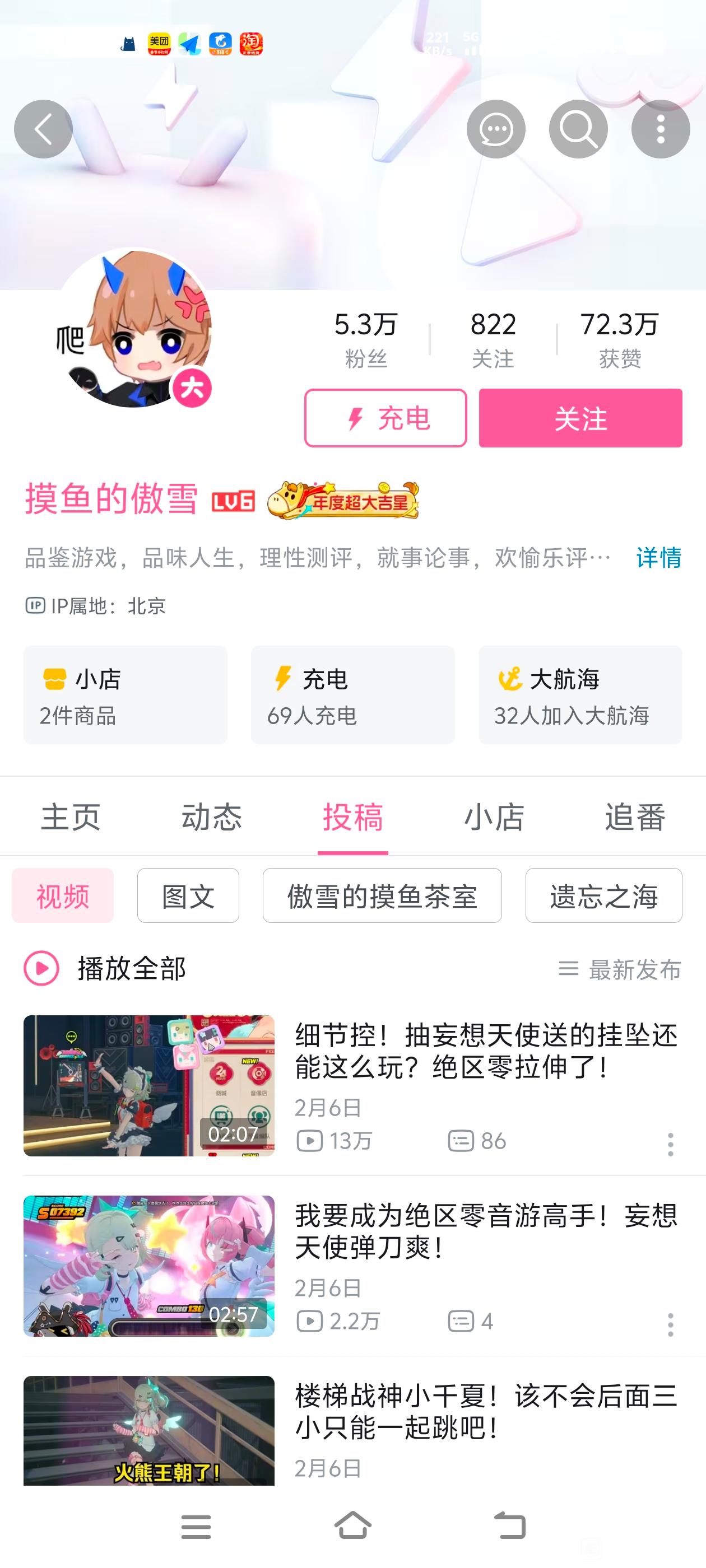The height and width of the screenshot is (1568, 706).
Task: Play all videos with 播放全部
Action: [105, 968]
